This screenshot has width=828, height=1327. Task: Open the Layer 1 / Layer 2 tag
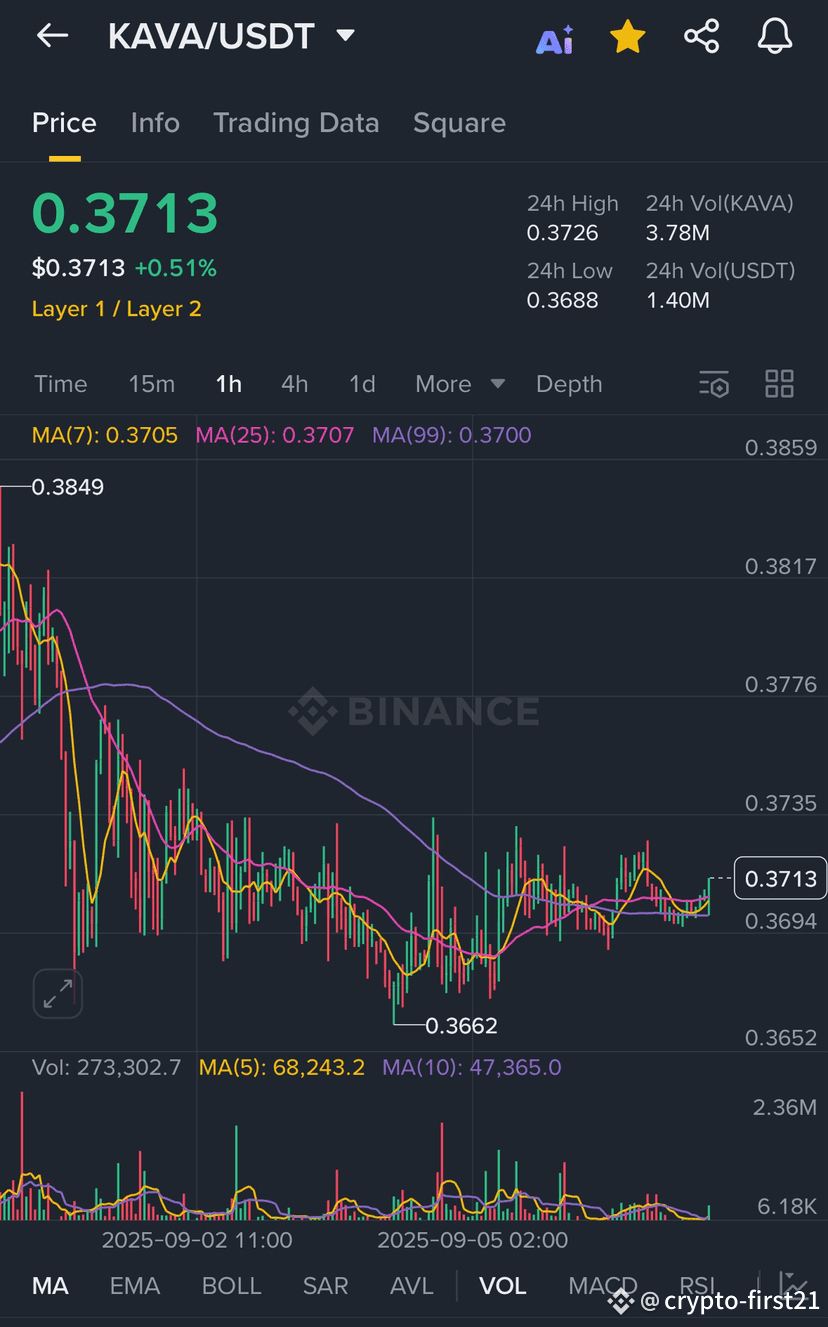[x=117, y=309]
